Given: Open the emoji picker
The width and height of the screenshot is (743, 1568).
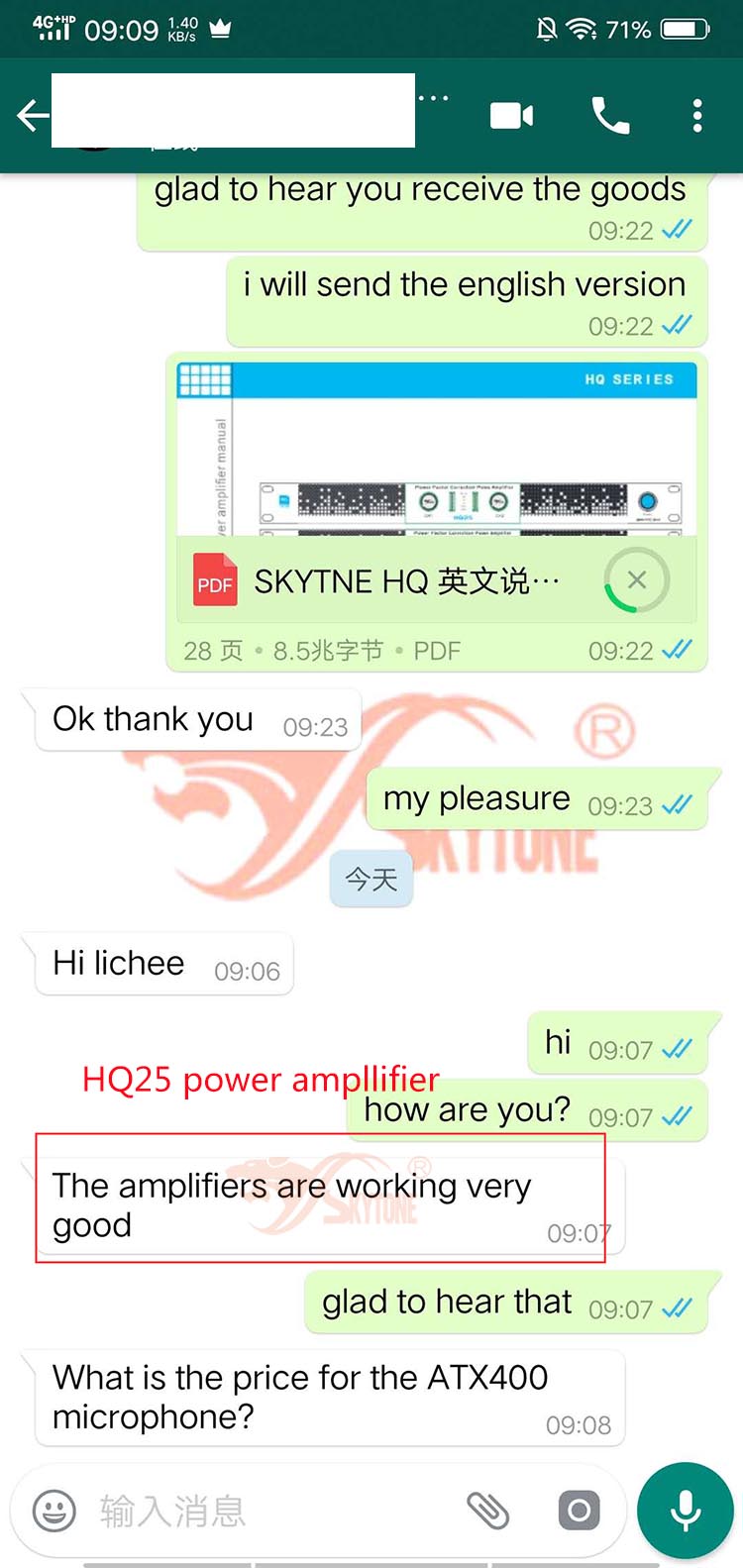Looking at the screenshot, I should [x=54, y=1512].
